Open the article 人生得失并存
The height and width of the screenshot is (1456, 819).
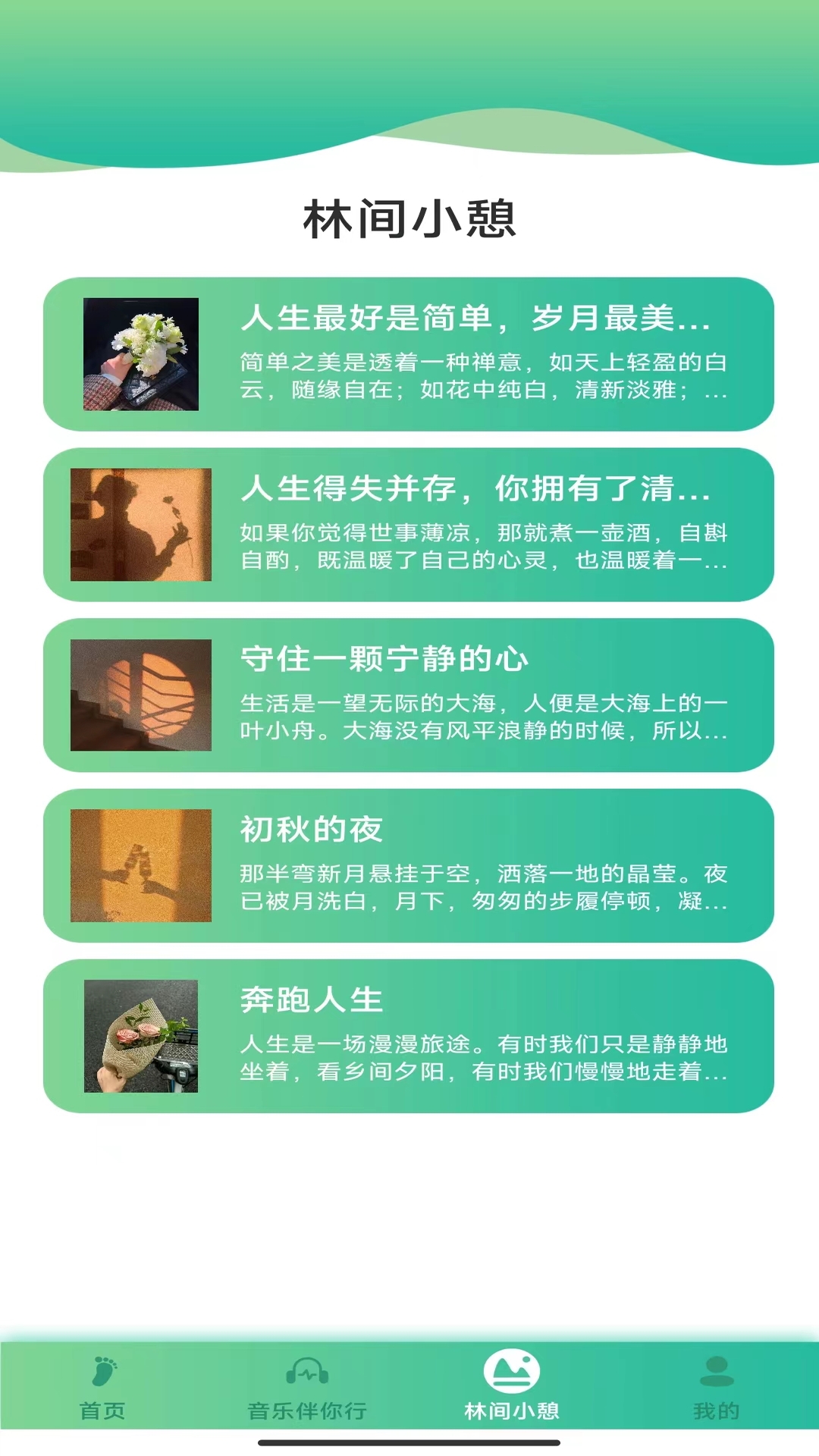pyautogui.click(x=409, y=525)
